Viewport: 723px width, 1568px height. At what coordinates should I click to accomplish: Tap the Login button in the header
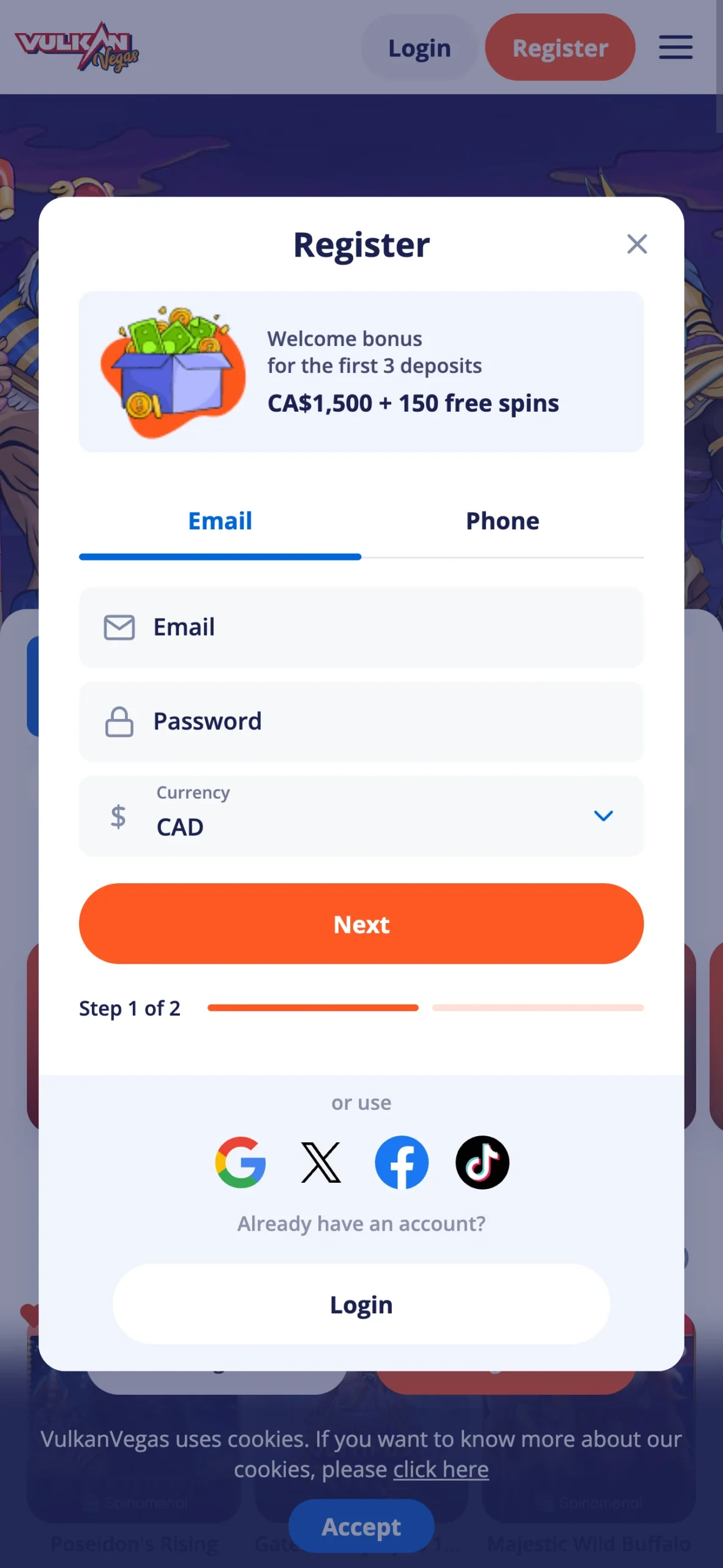point(419,48)
